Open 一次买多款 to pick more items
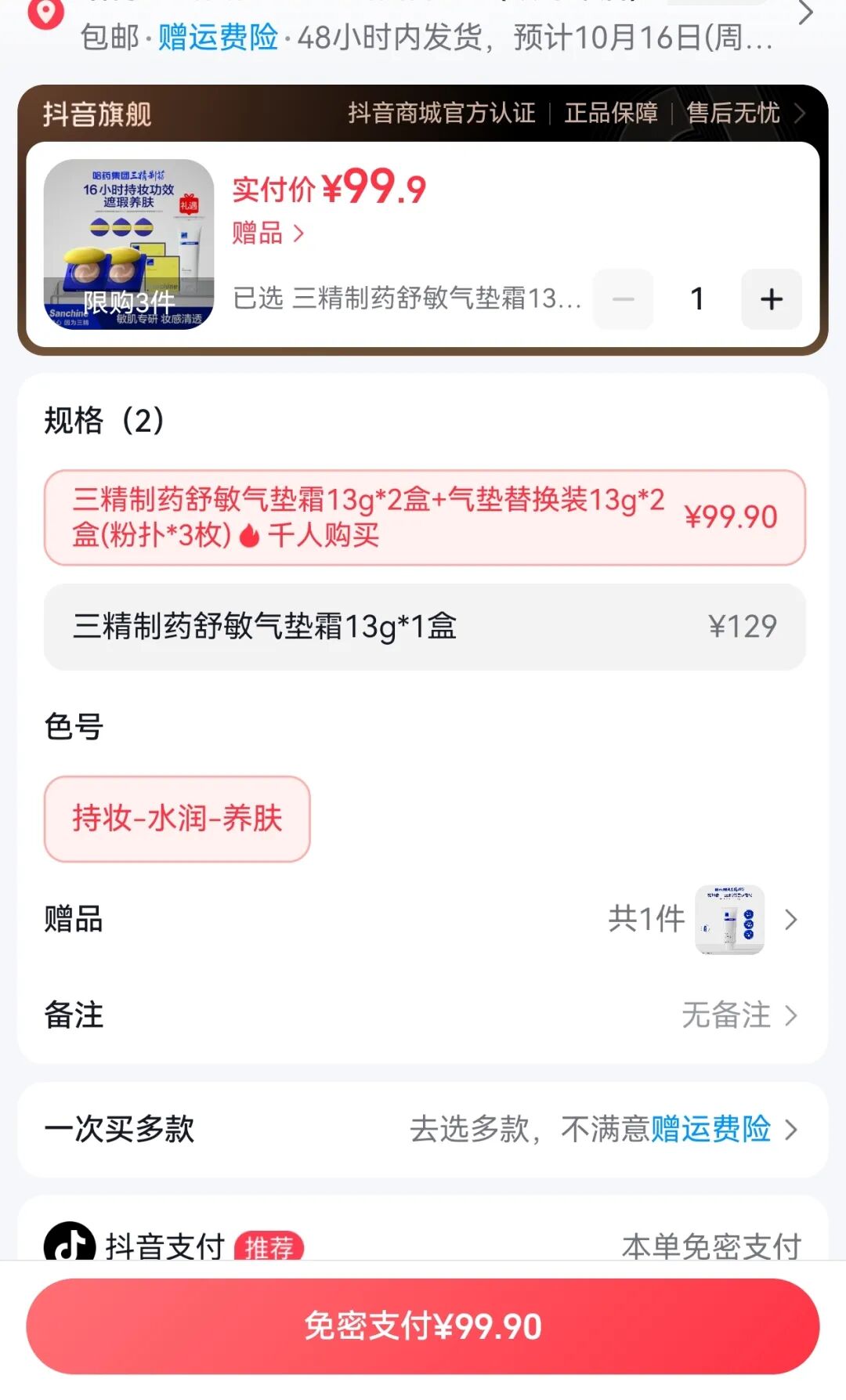This screenshot has height=1400, width=846. [423, 1129]
